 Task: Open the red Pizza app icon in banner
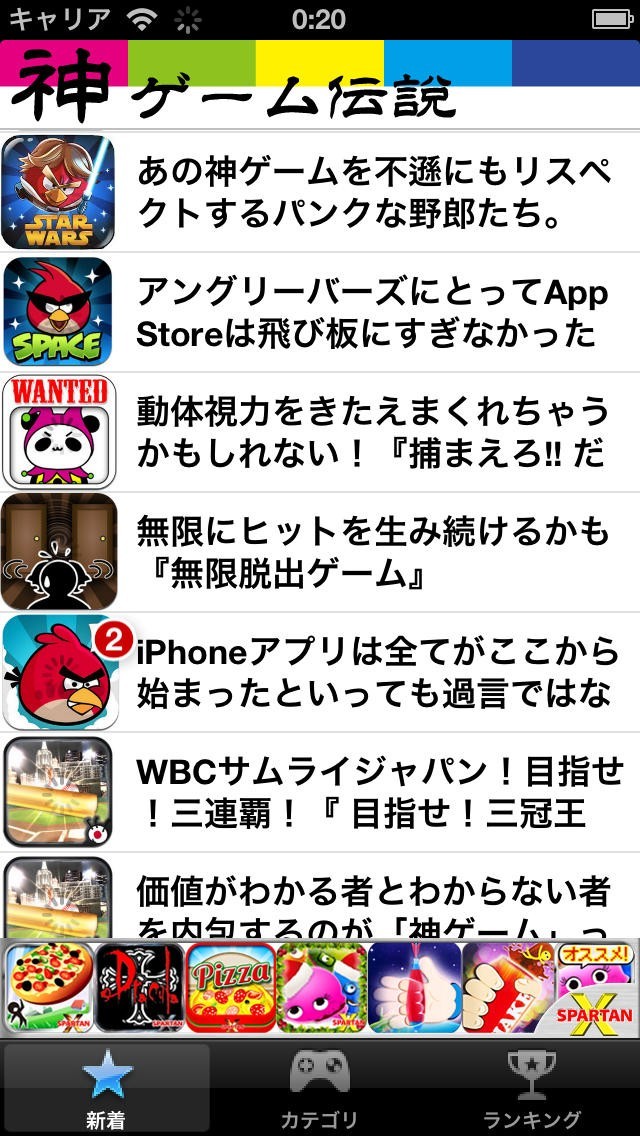231,987
